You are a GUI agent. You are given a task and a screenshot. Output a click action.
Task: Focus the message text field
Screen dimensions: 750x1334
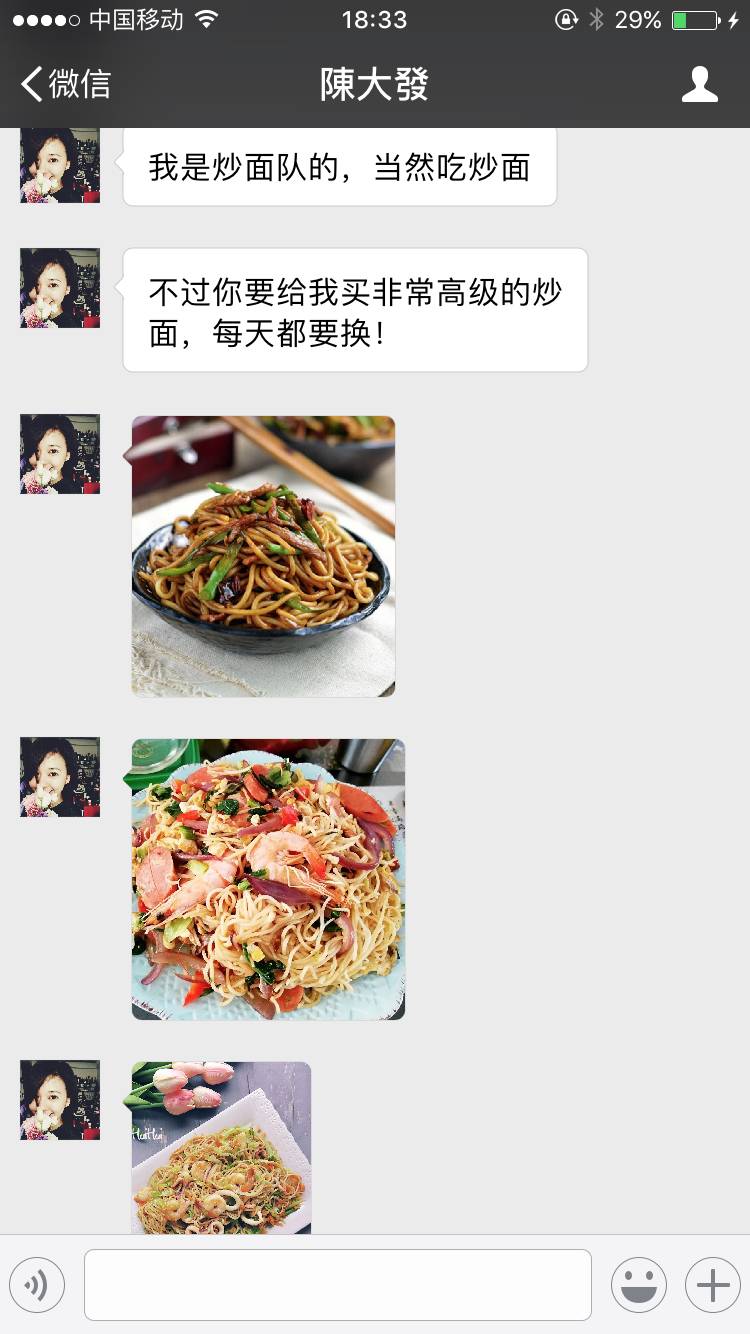tap(337, 1285)
